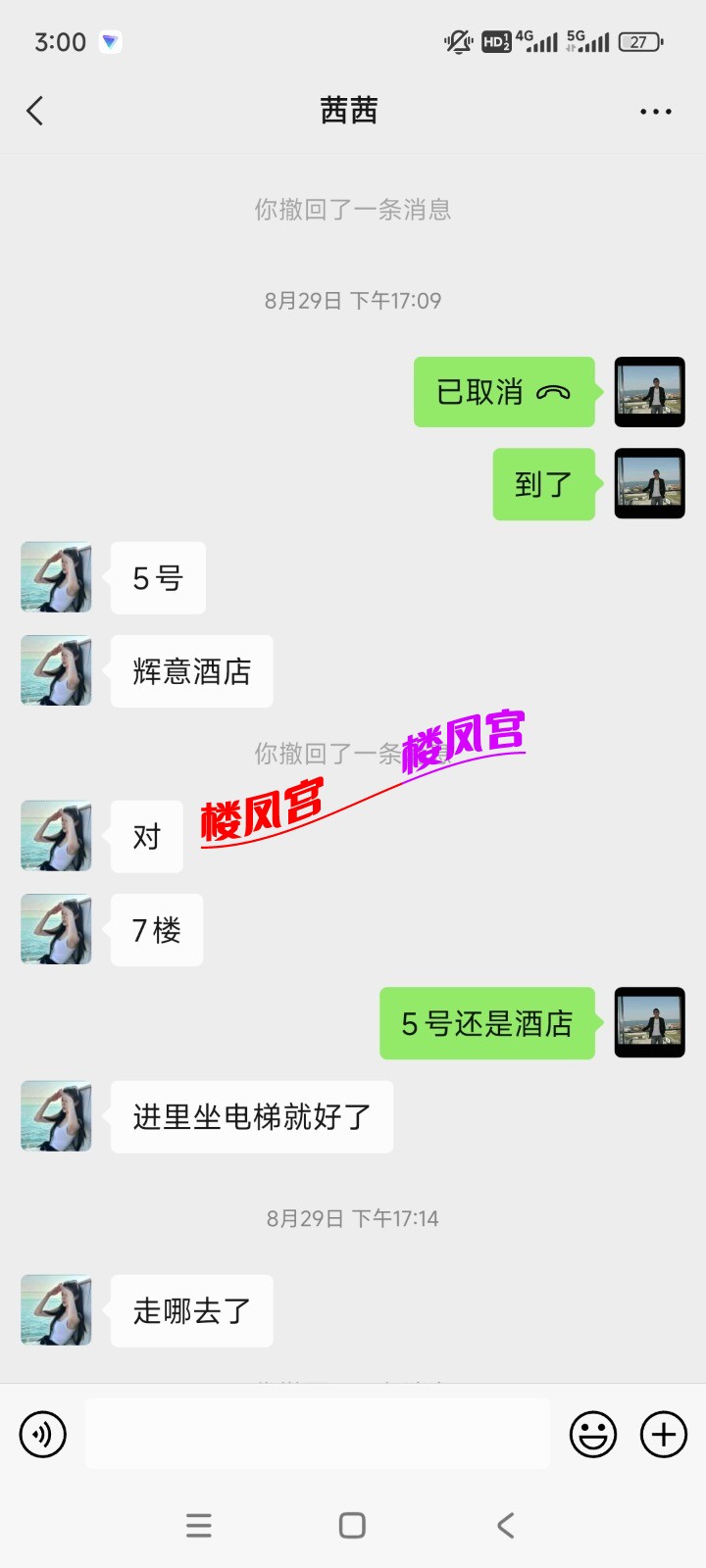
Task: Focus the message text field
Action: point(318,1435)
